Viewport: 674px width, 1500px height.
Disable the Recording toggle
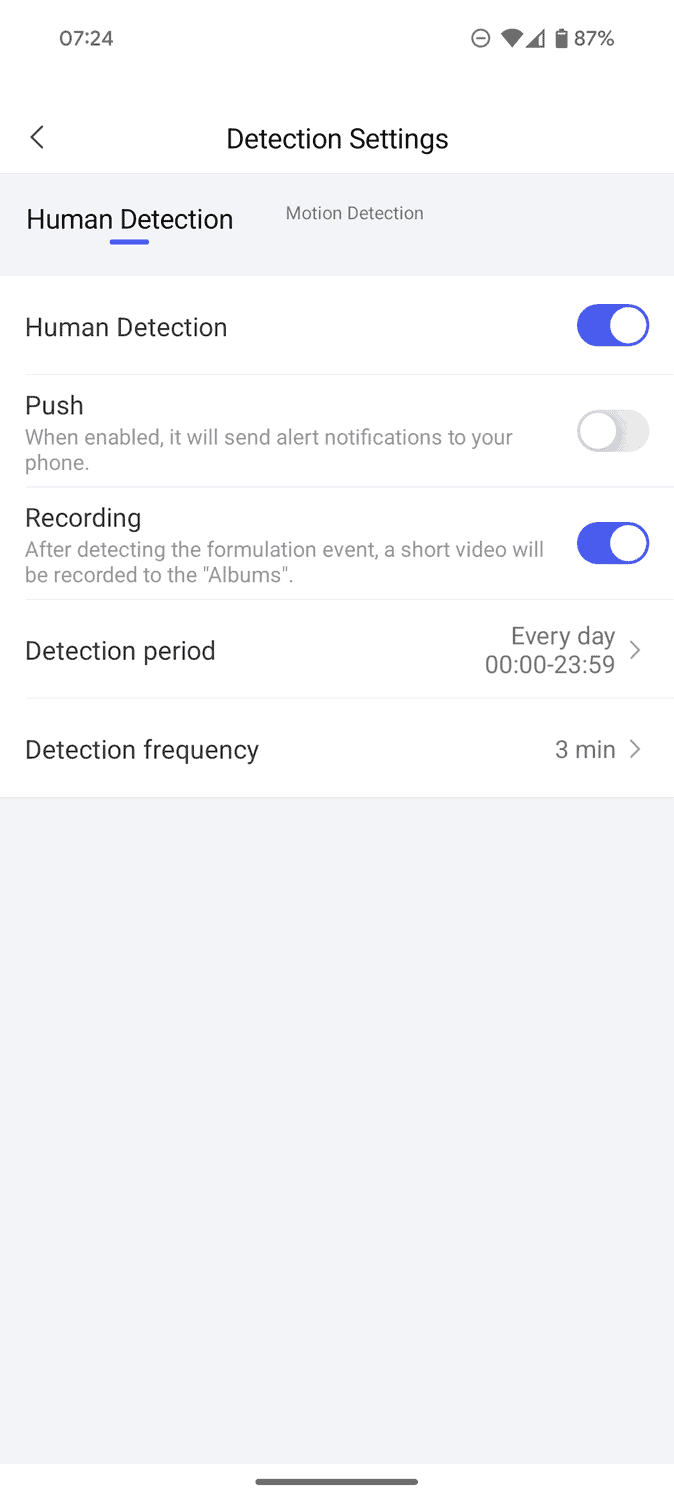(x=612, y=543)
